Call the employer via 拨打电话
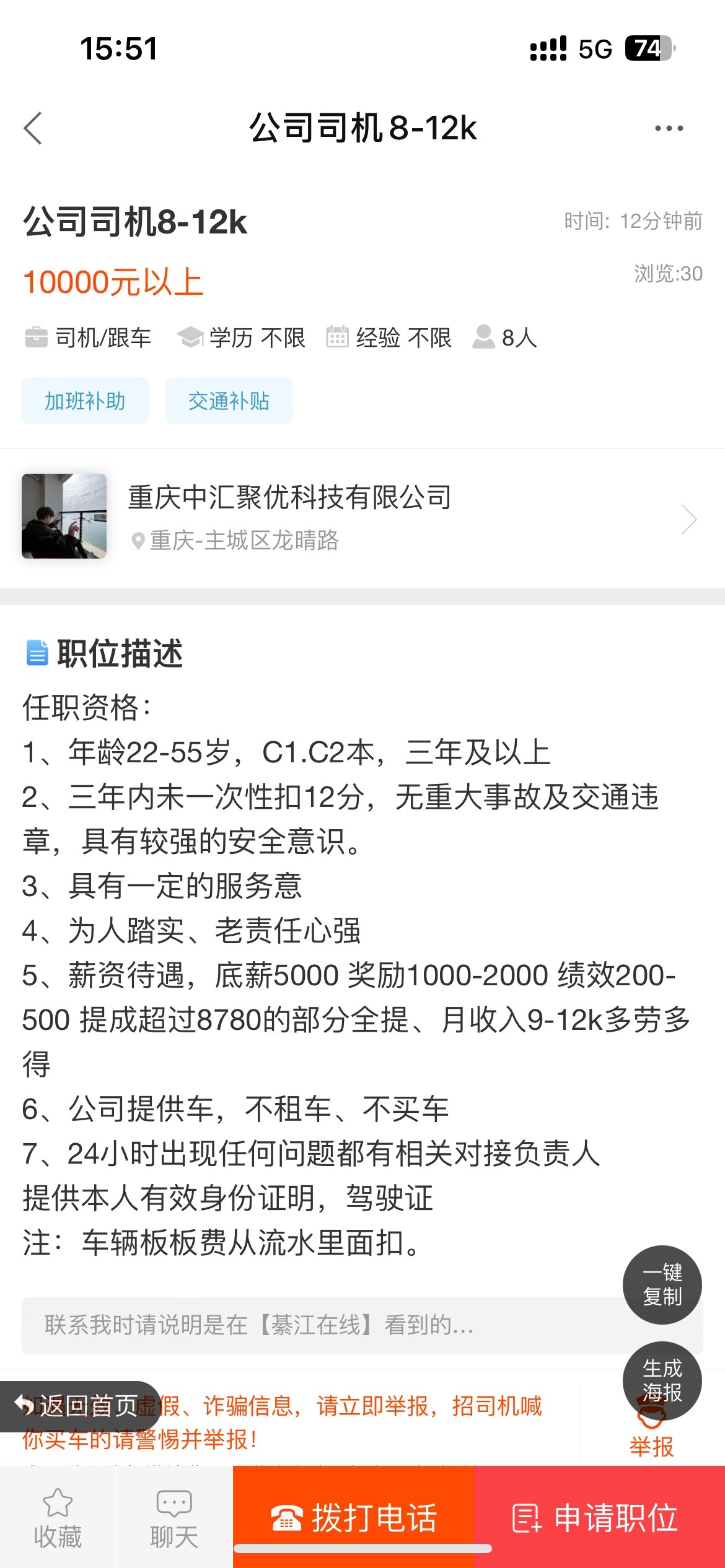Screen dimensions: 725x1568 pos(354,1517)
